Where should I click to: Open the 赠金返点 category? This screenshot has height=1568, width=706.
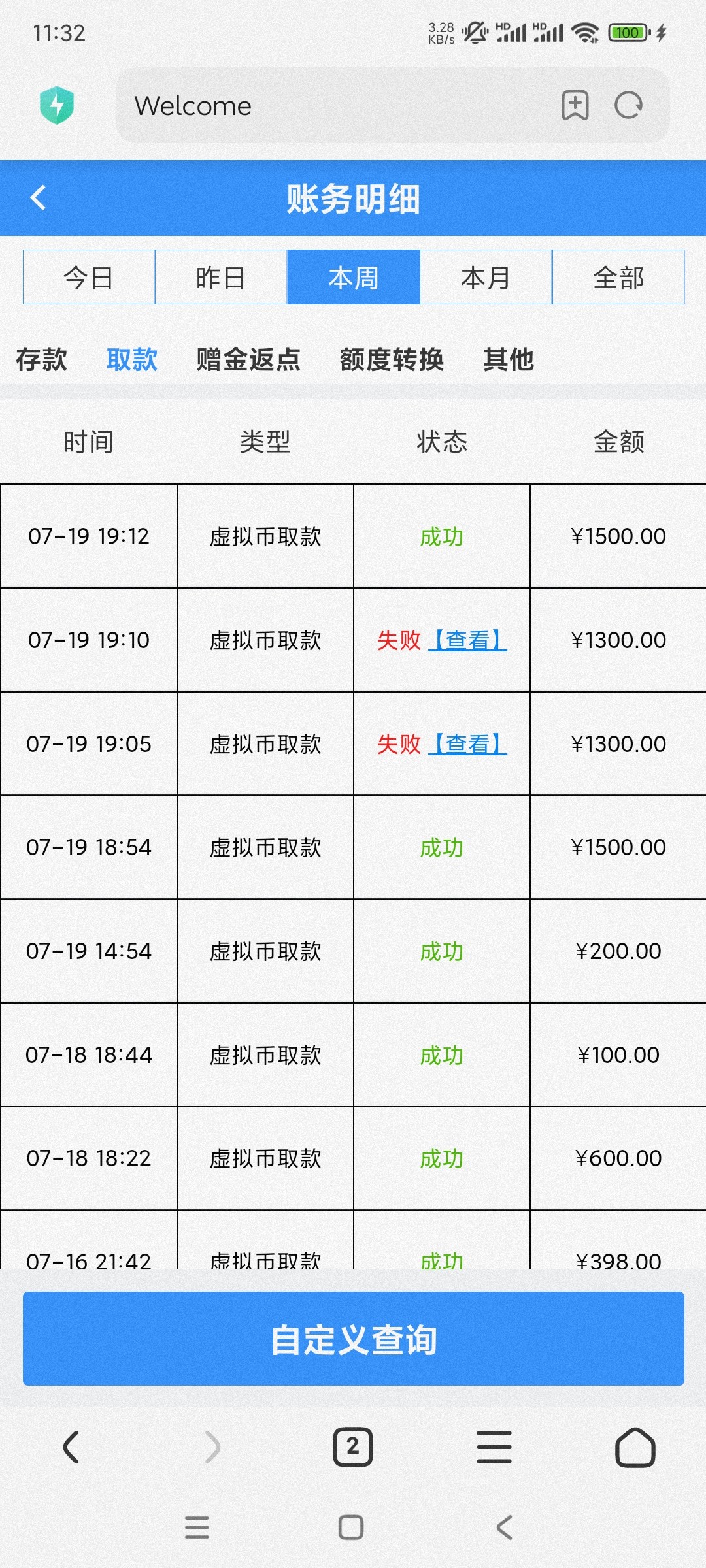coord(248,359)
